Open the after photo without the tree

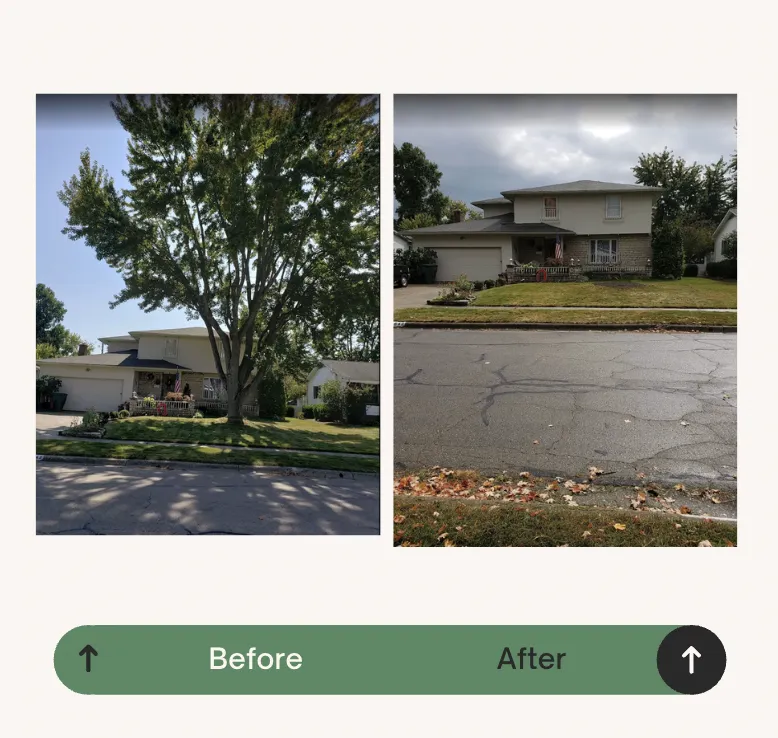pos(565,320)
